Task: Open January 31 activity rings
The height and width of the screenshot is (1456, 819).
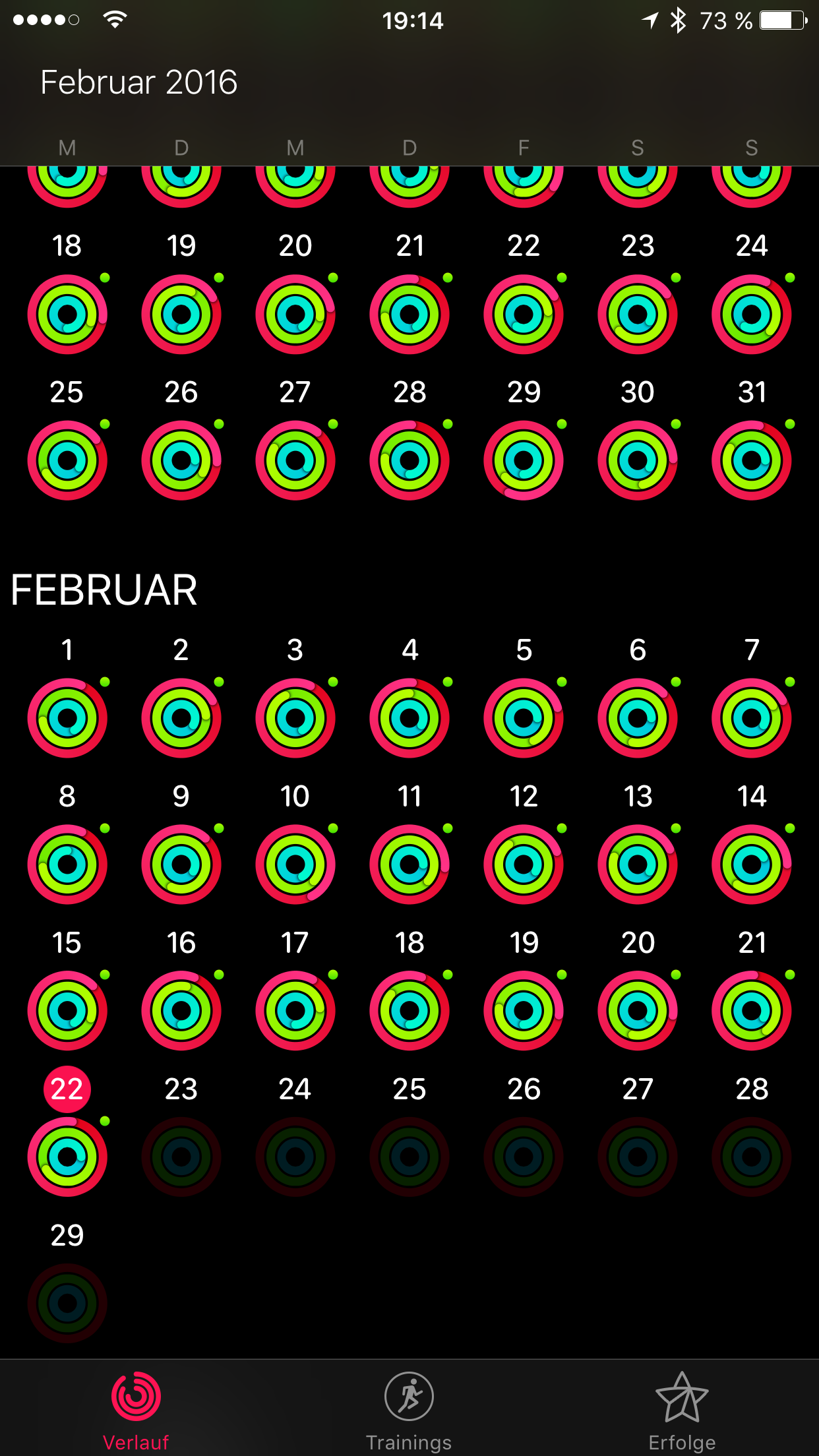Action: pos(751,460)
